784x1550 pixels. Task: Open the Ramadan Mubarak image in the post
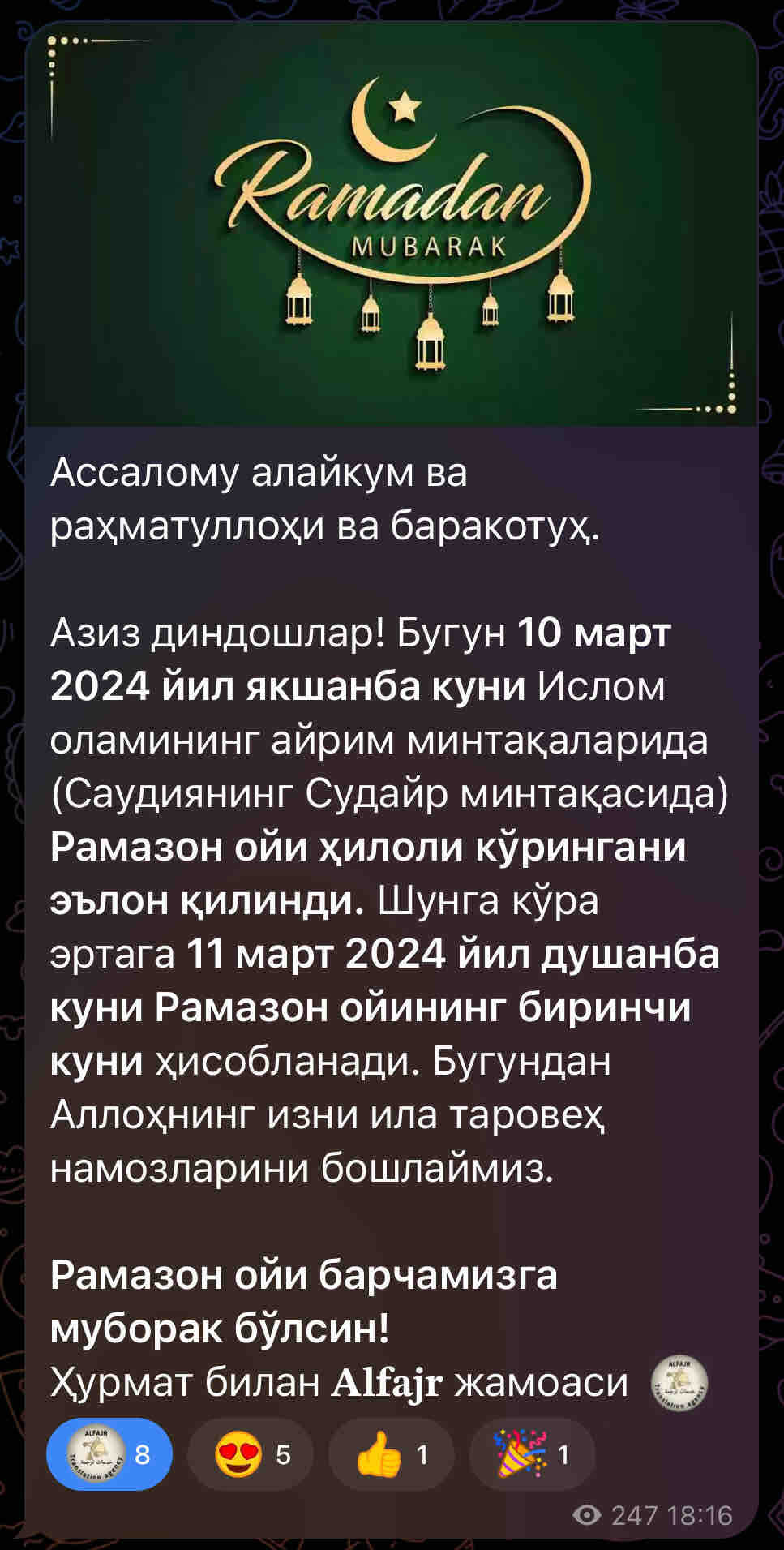392,223
